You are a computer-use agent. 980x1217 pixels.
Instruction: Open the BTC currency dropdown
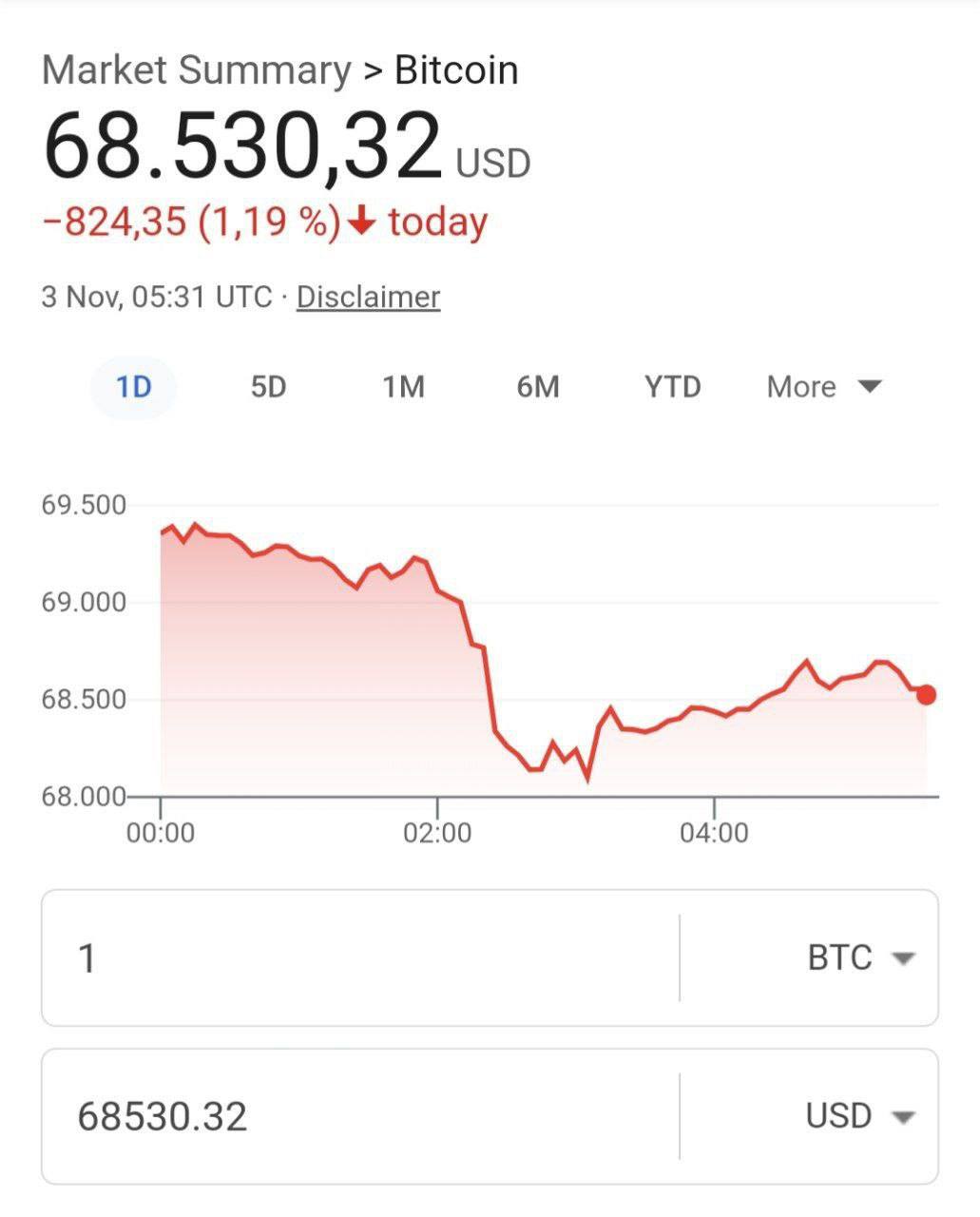coord(859,957)
